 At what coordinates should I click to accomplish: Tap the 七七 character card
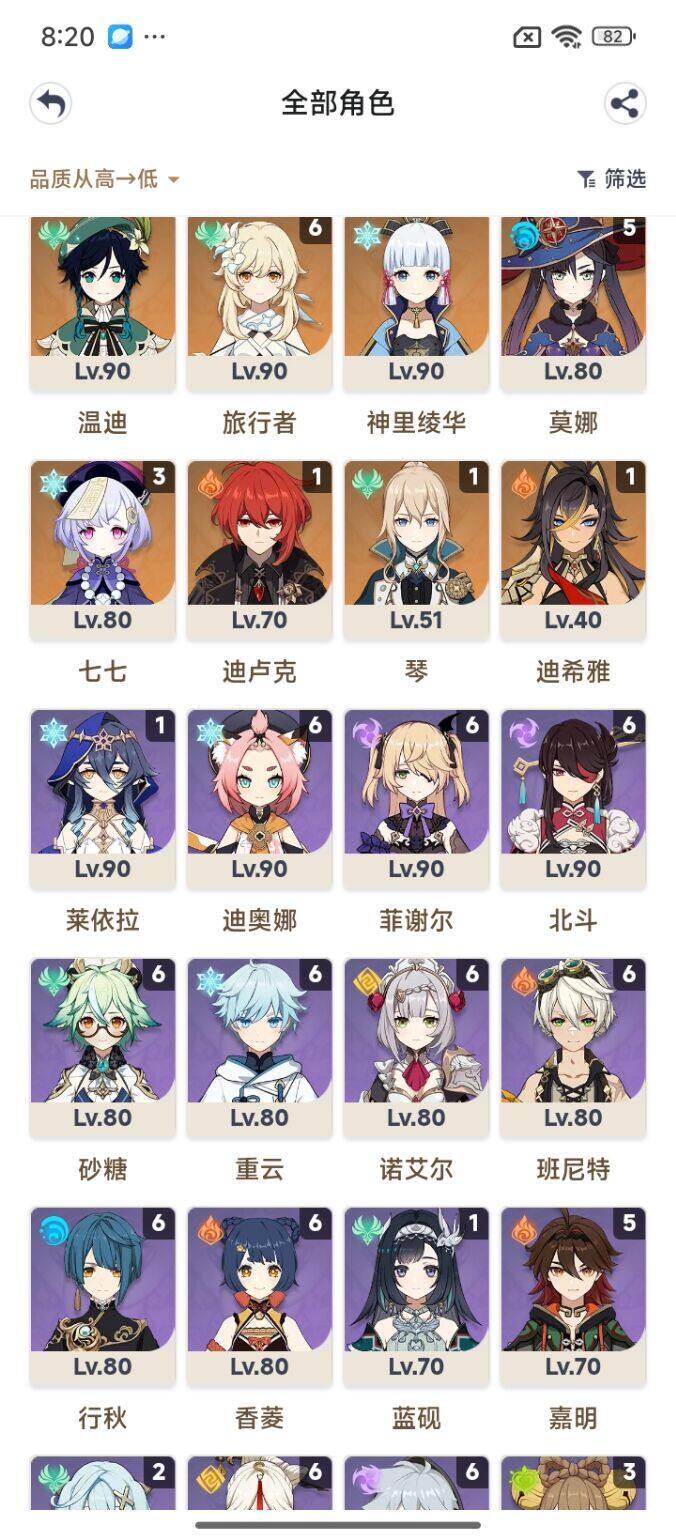(x=103, y=550)
